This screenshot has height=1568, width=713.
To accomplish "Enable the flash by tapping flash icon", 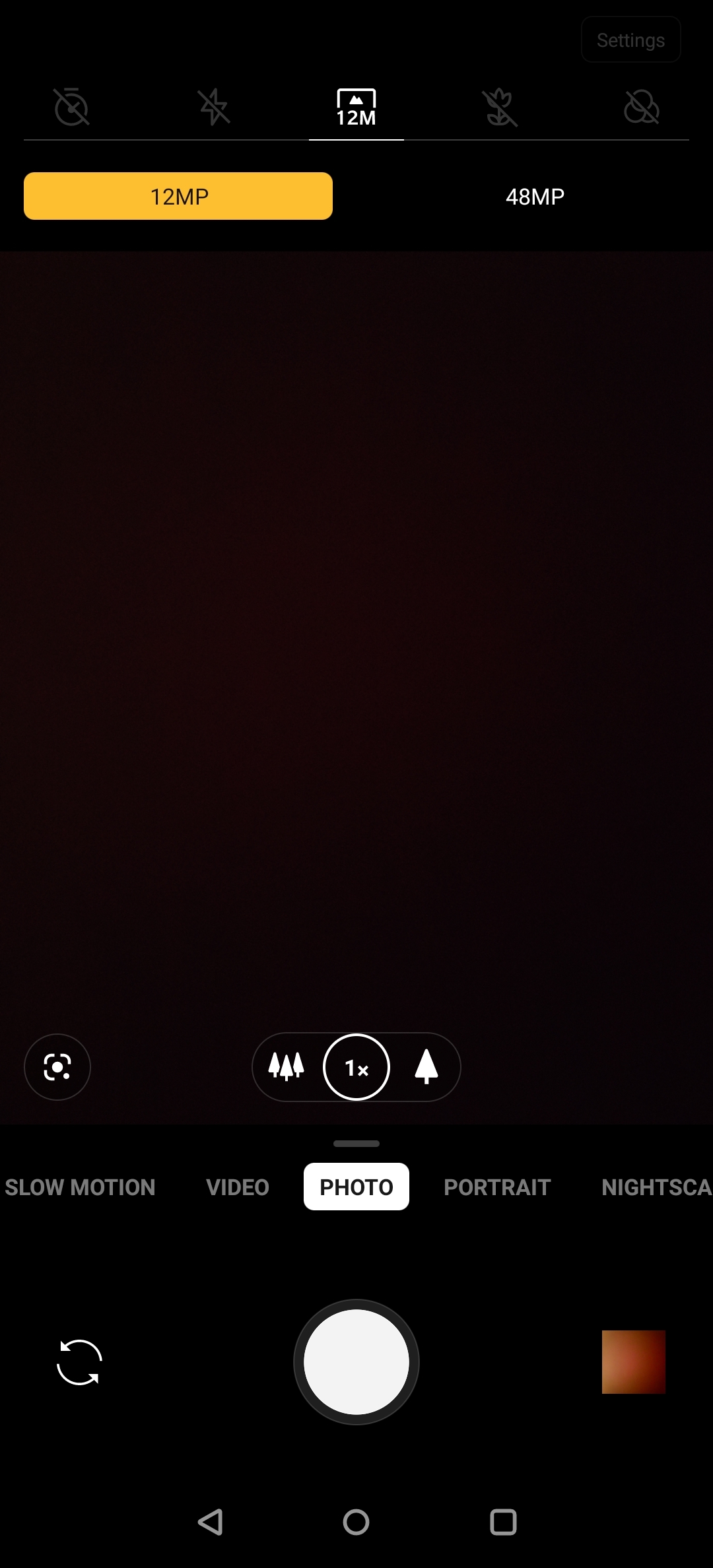I will click(214, 108).
